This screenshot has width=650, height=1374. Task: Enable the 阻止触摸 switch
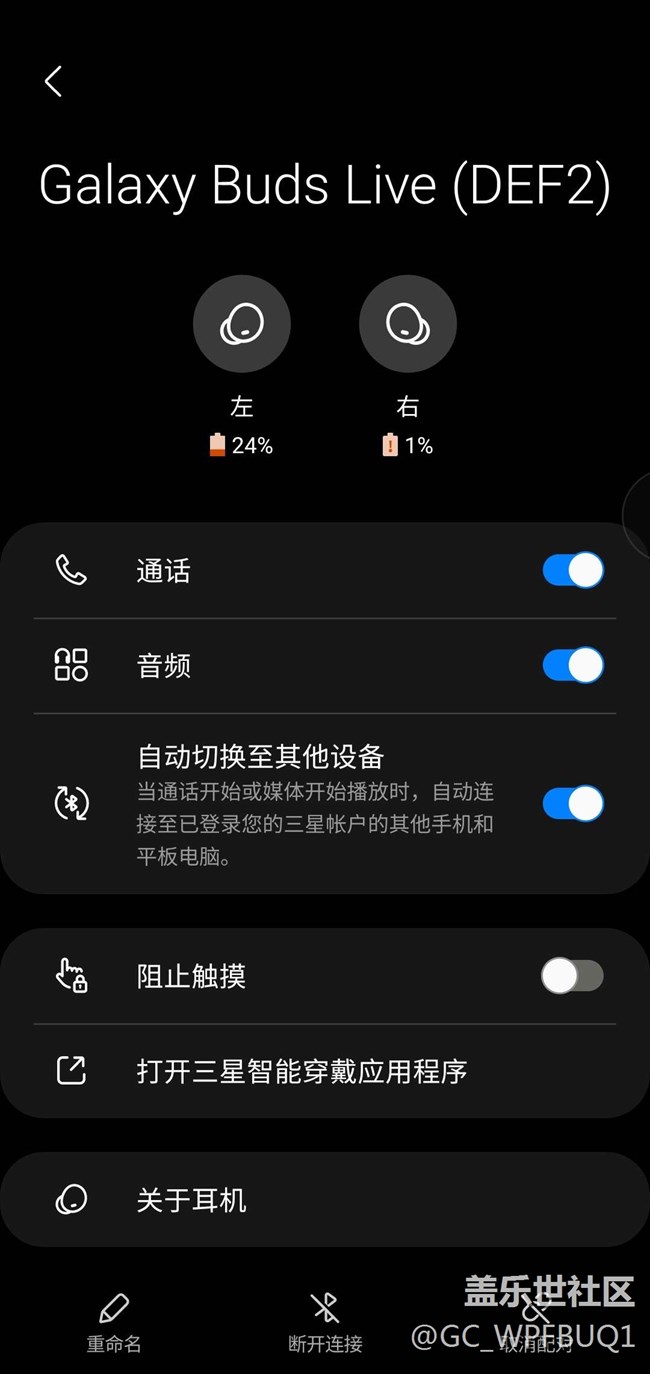(573, 976)
